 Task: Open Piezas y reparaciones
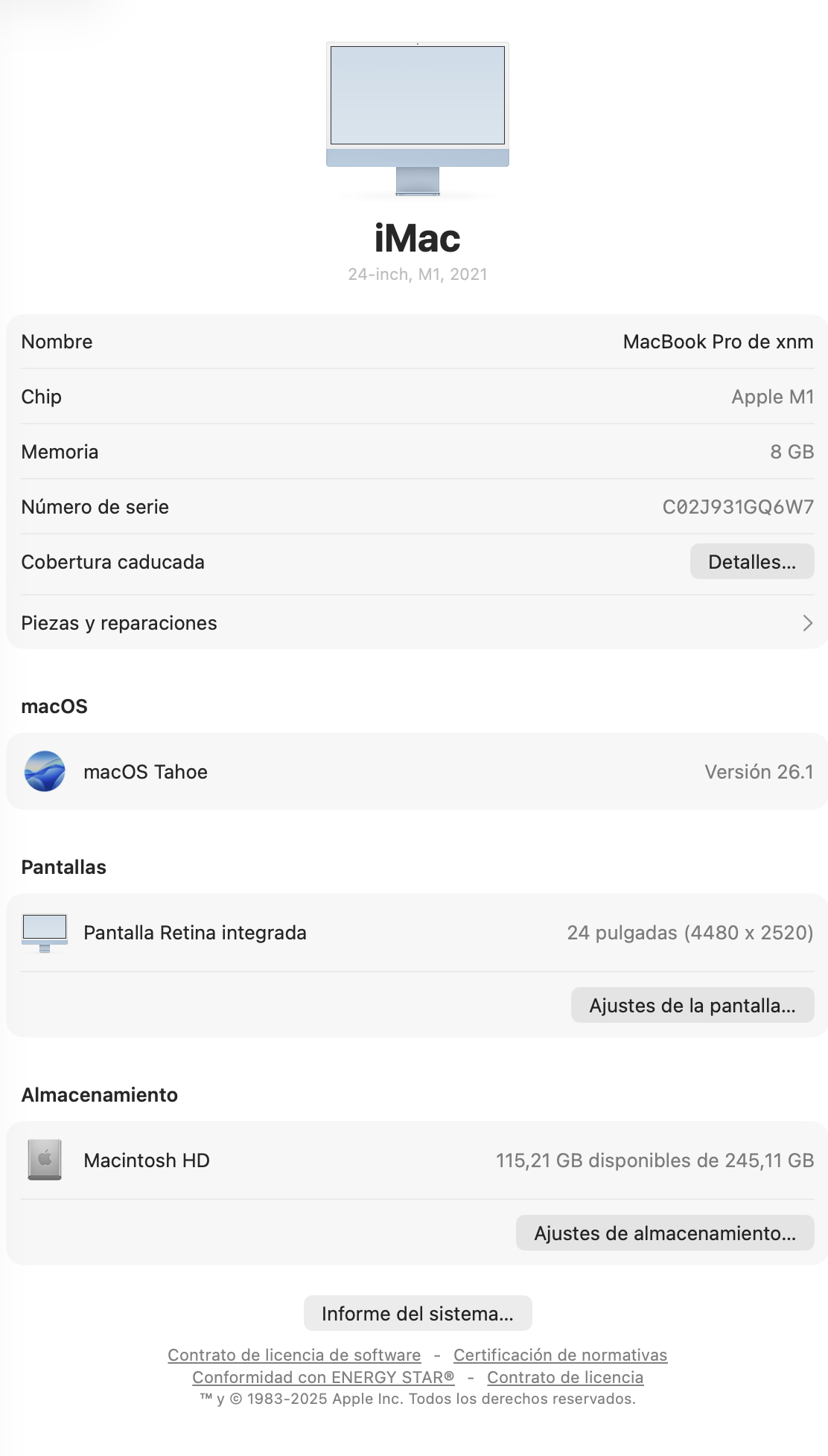(417, 623)
